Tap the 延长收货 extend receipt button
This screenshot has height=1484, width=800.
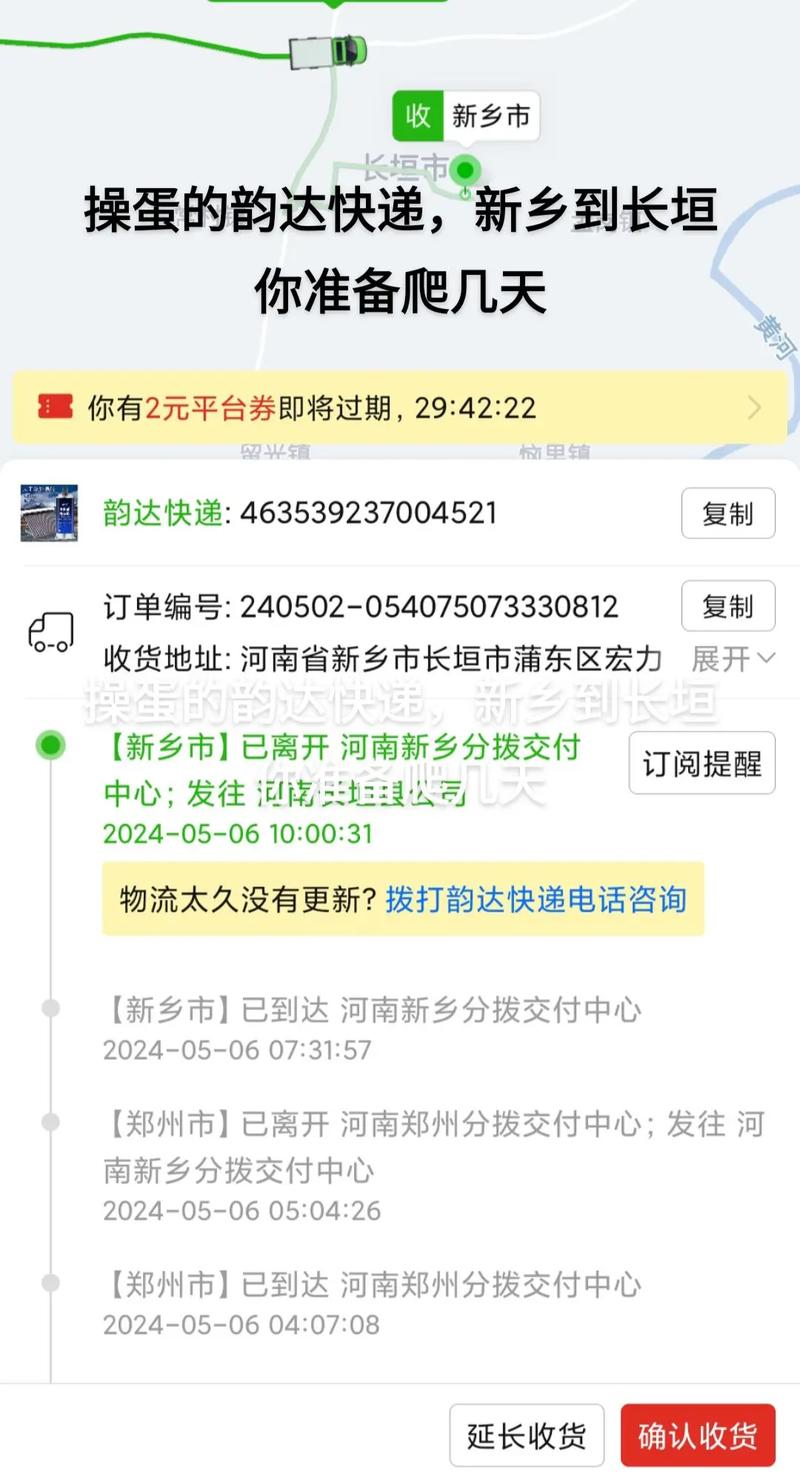pyautogui.click(x=527, y=1434)
